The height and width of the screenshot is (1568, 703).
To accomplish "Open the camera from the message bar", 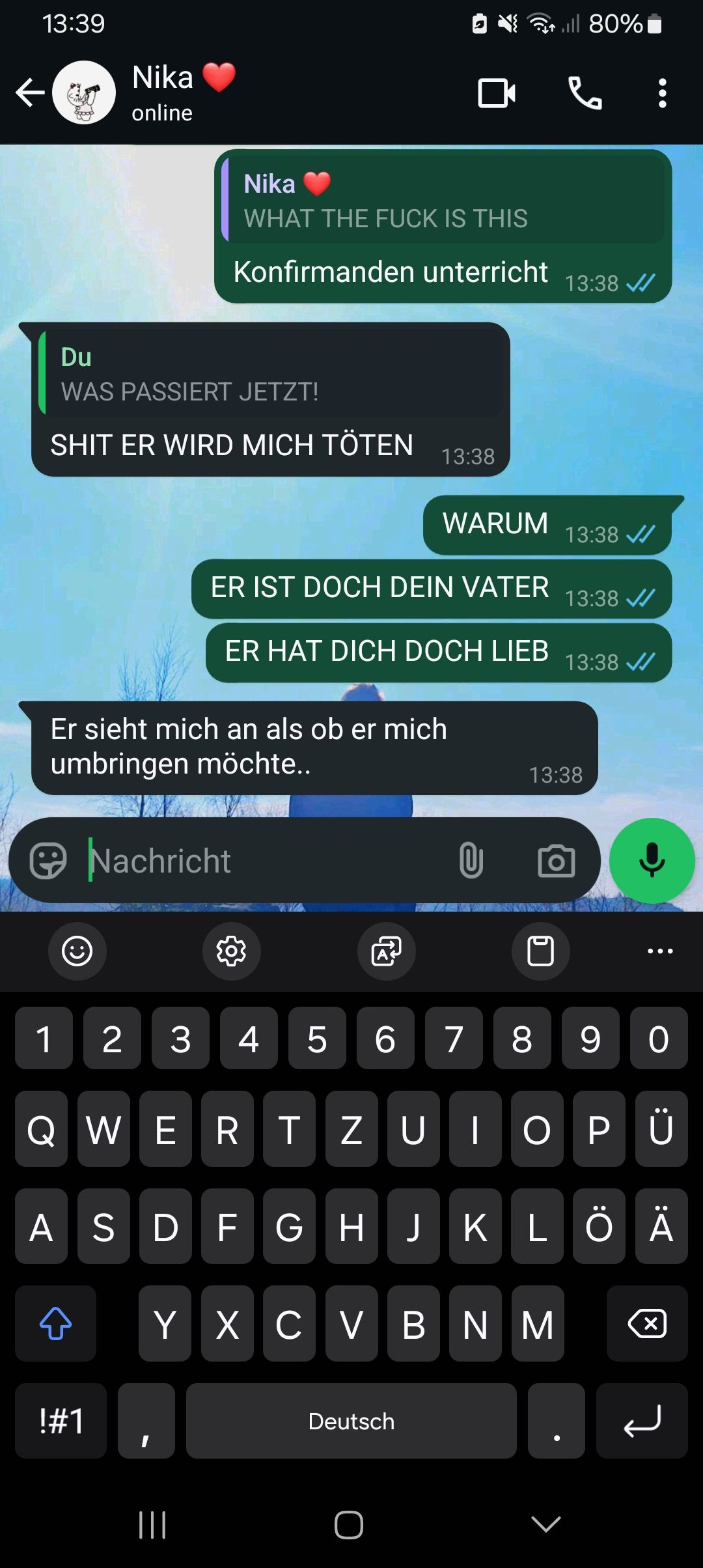I will click(557, 861).
